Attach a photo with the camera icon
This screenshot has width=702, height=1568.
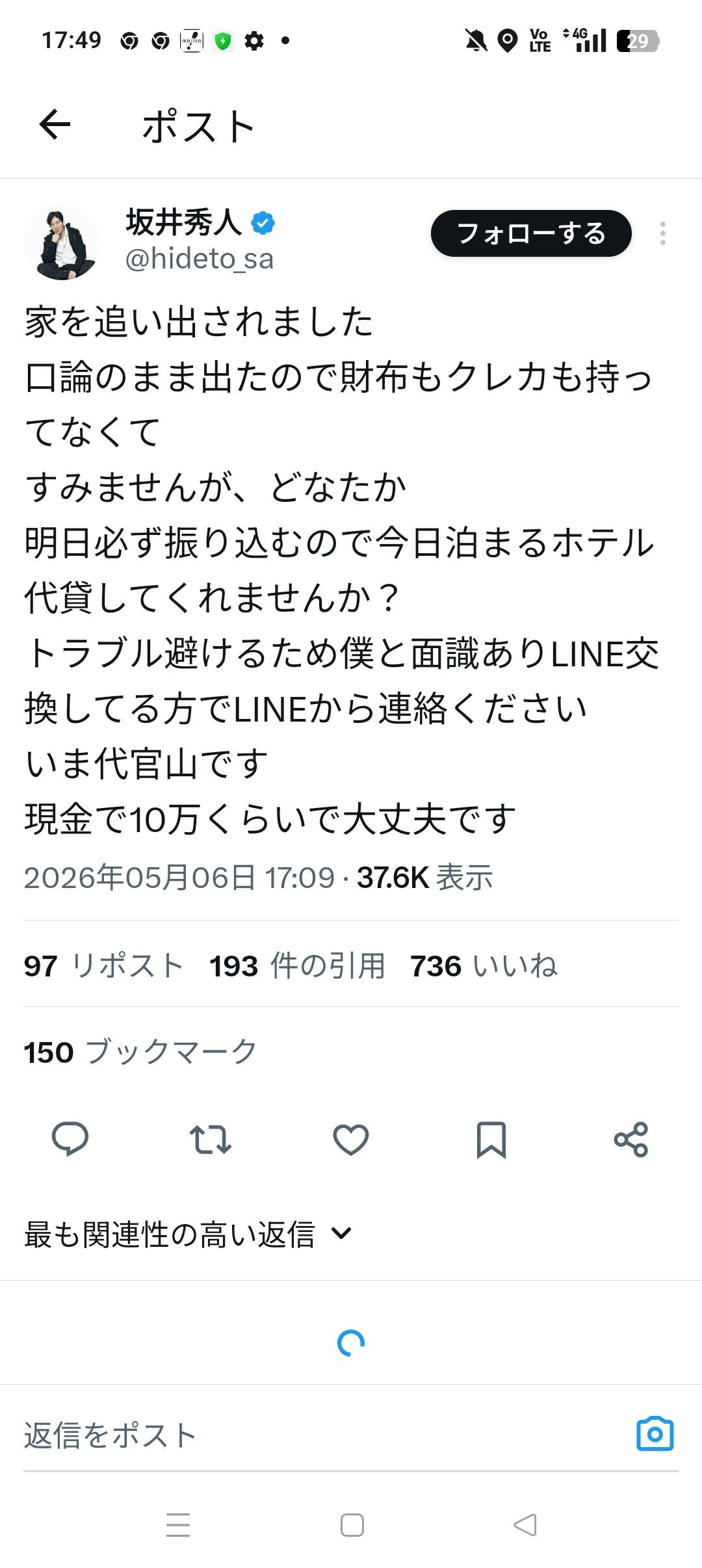point(655,1433)
